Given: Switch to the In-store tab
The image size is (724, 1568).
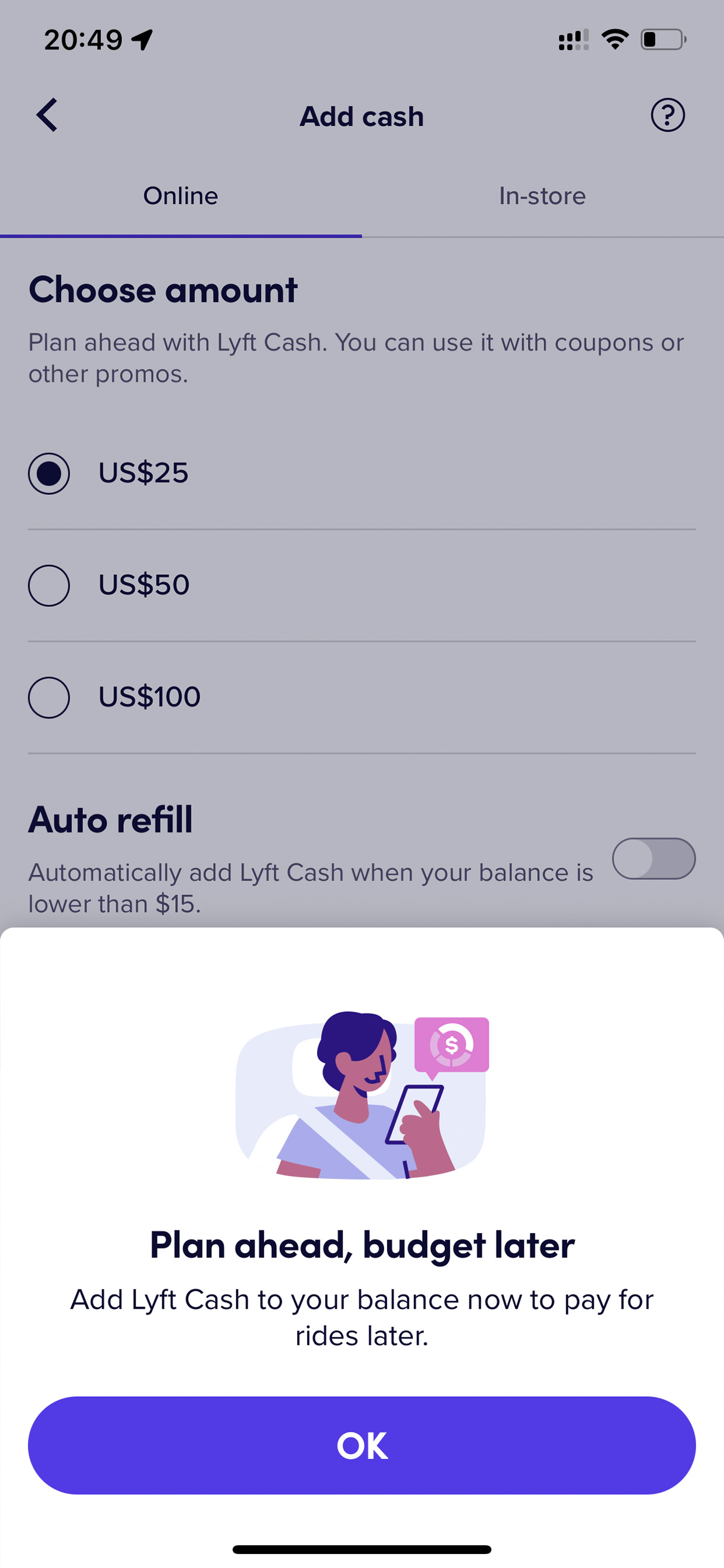Looking at the screenshot, I should 542,196.
